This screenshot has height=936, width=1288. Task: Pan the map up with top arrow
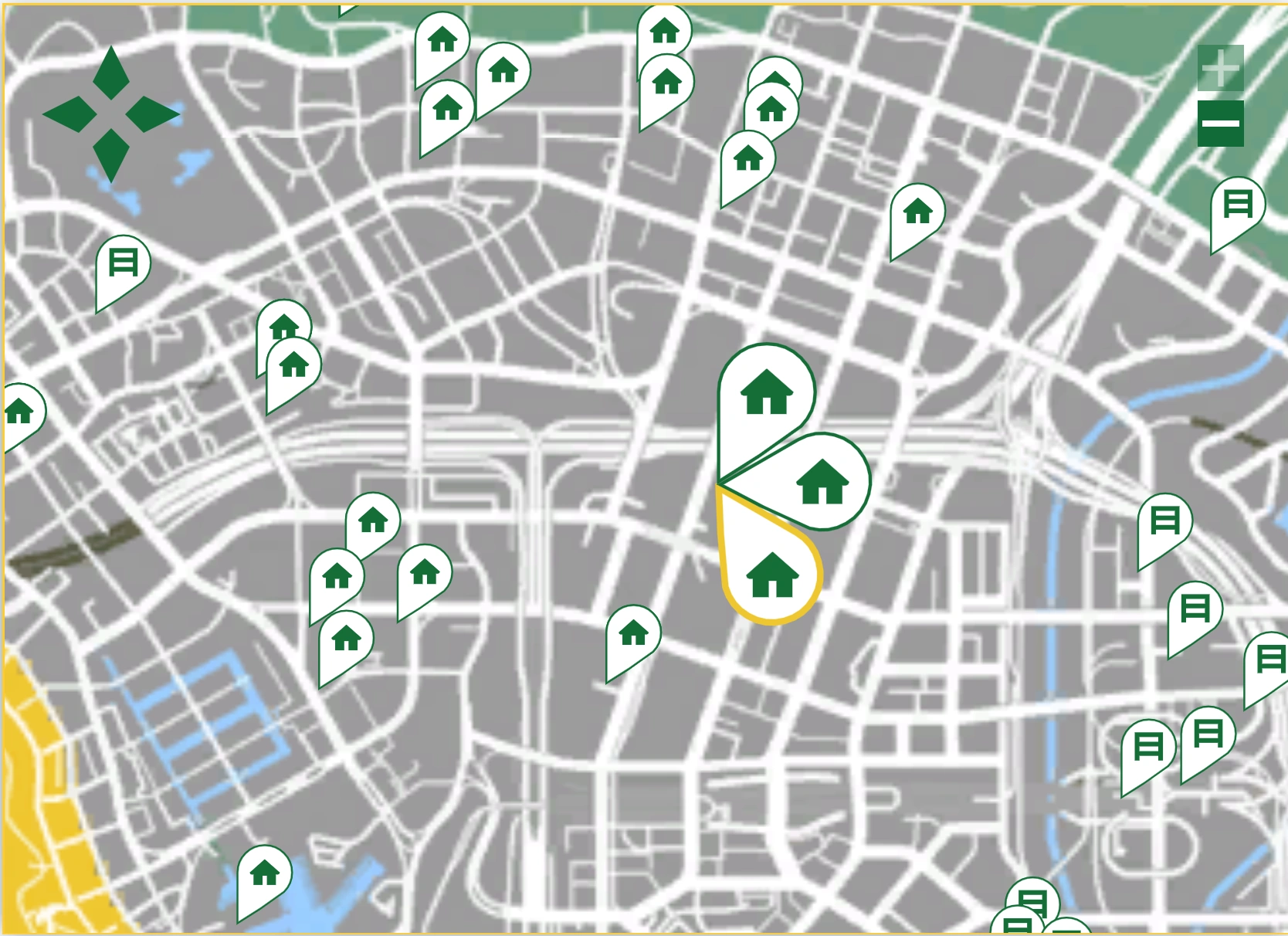[111, 73]
